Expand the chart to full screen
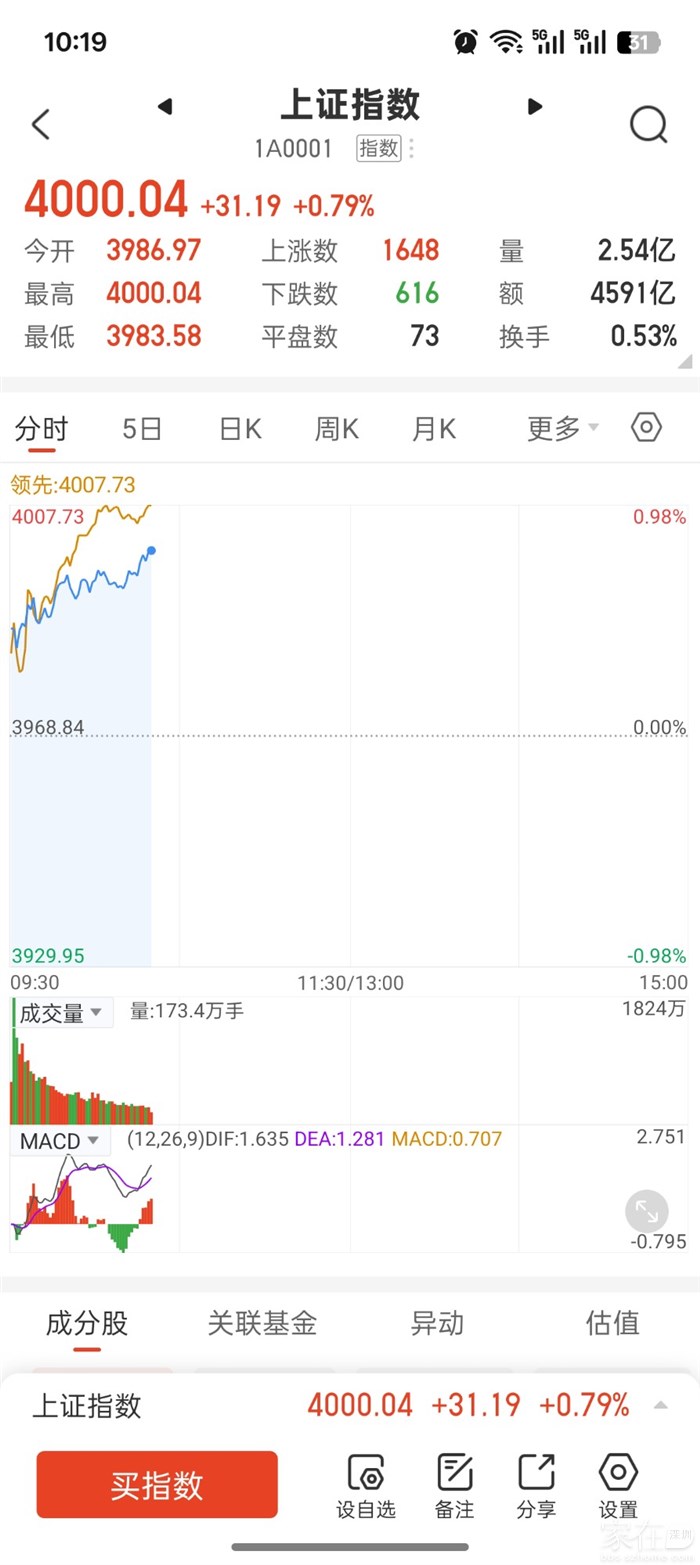Viewport: 700px width, 1565px height. click(646, 1212)
